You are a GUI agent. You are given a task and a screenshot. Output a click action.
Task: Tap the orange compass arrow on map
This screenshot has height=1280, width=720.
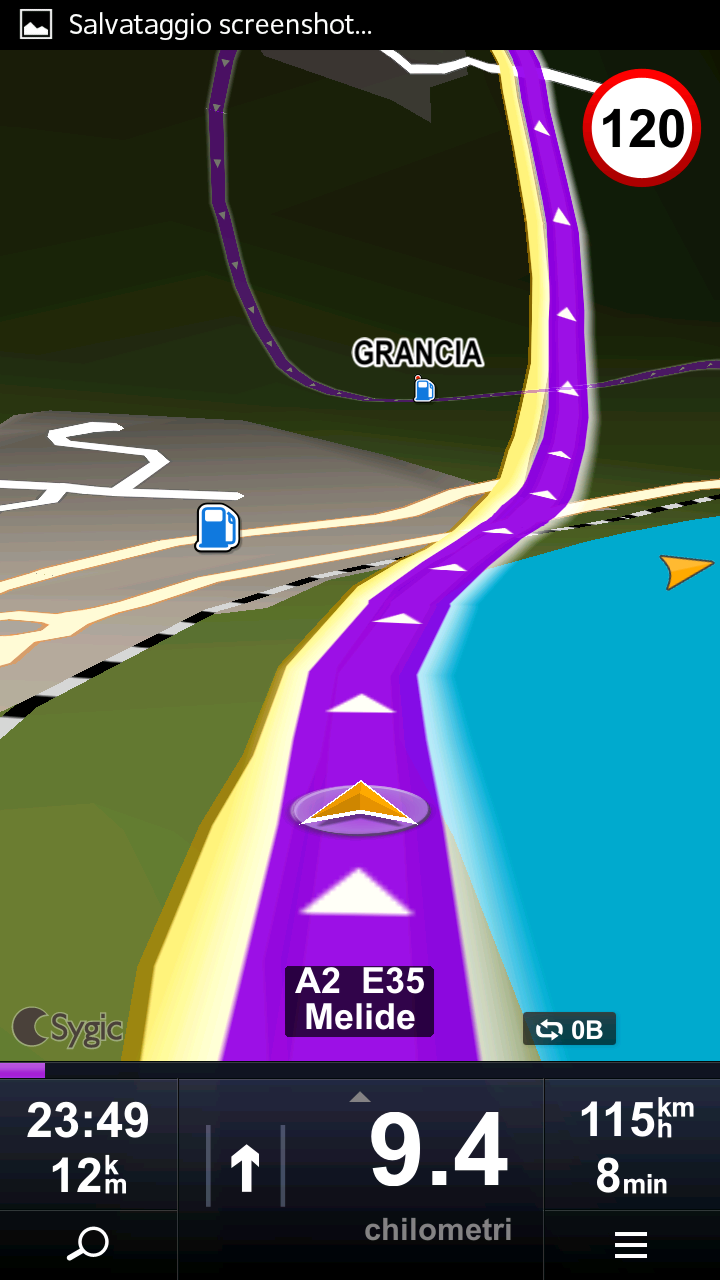[687, 571]
